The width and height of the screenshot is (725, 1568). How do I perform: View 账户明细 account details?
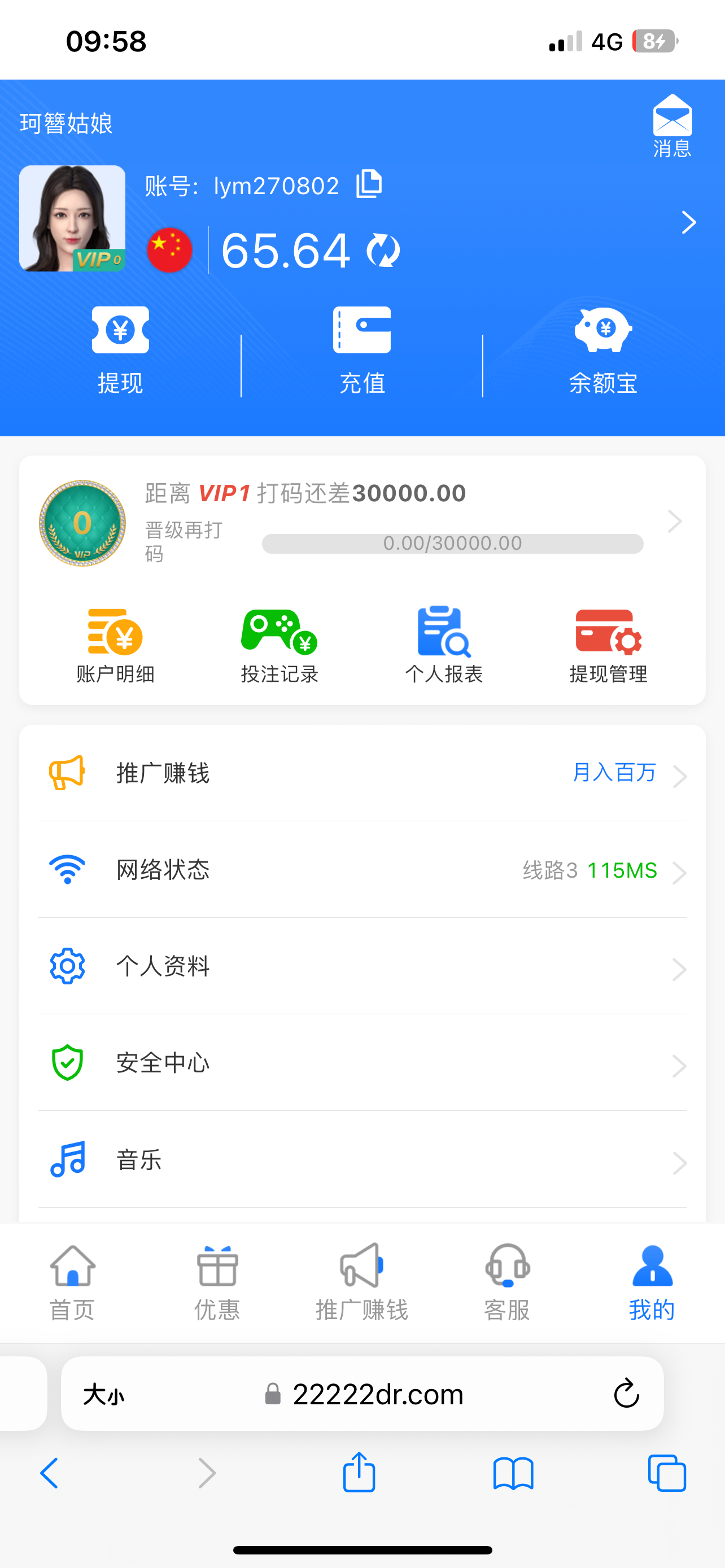115,645
